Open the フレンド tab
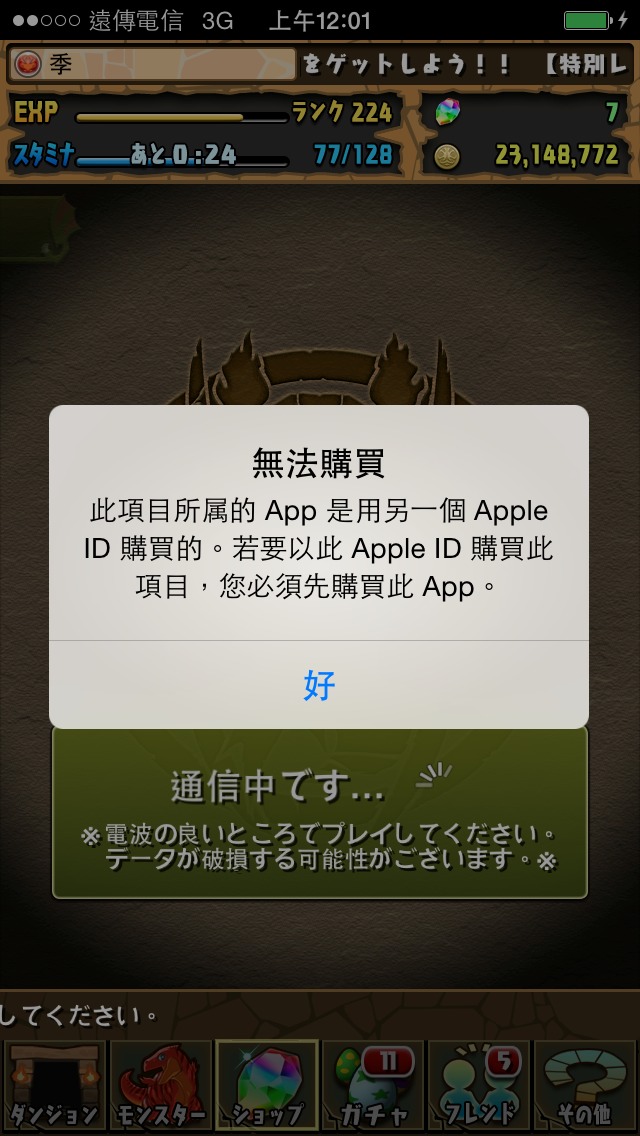The height and width of the screenshot is (1136, 640). coord(480,1086)
